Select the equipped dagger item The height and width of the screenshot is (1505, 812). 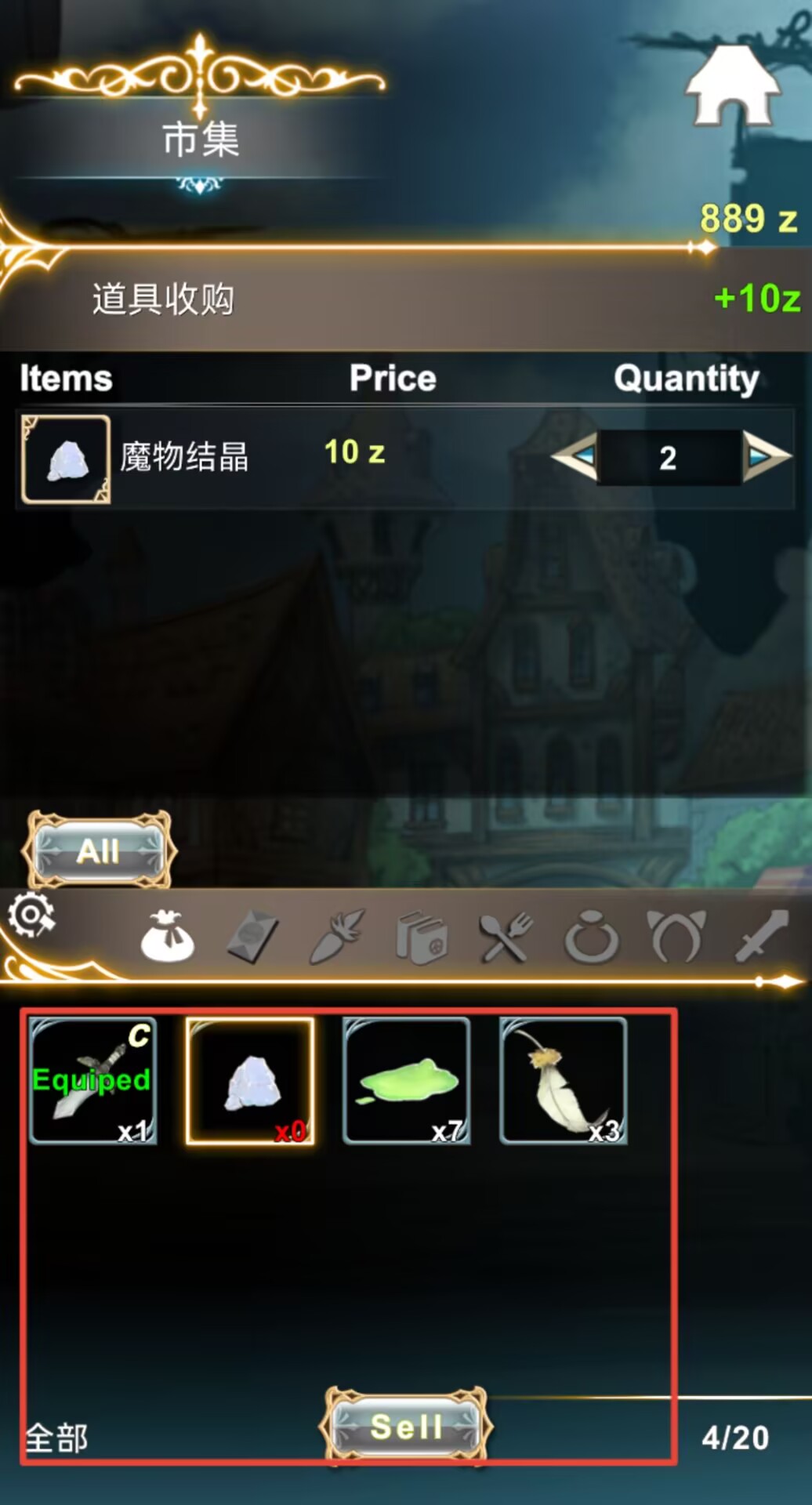click(x=92, y=1080)
